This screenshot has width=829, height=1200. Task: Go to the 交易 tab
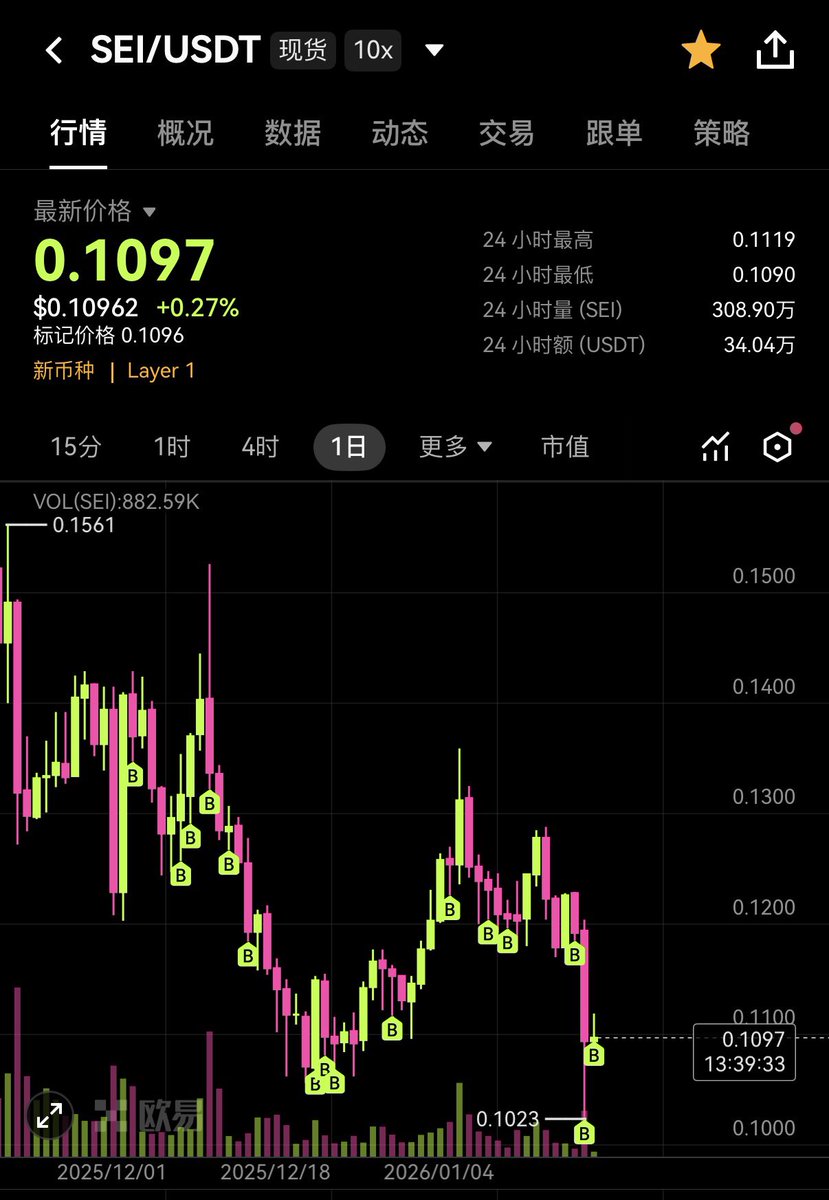point(506,133)
